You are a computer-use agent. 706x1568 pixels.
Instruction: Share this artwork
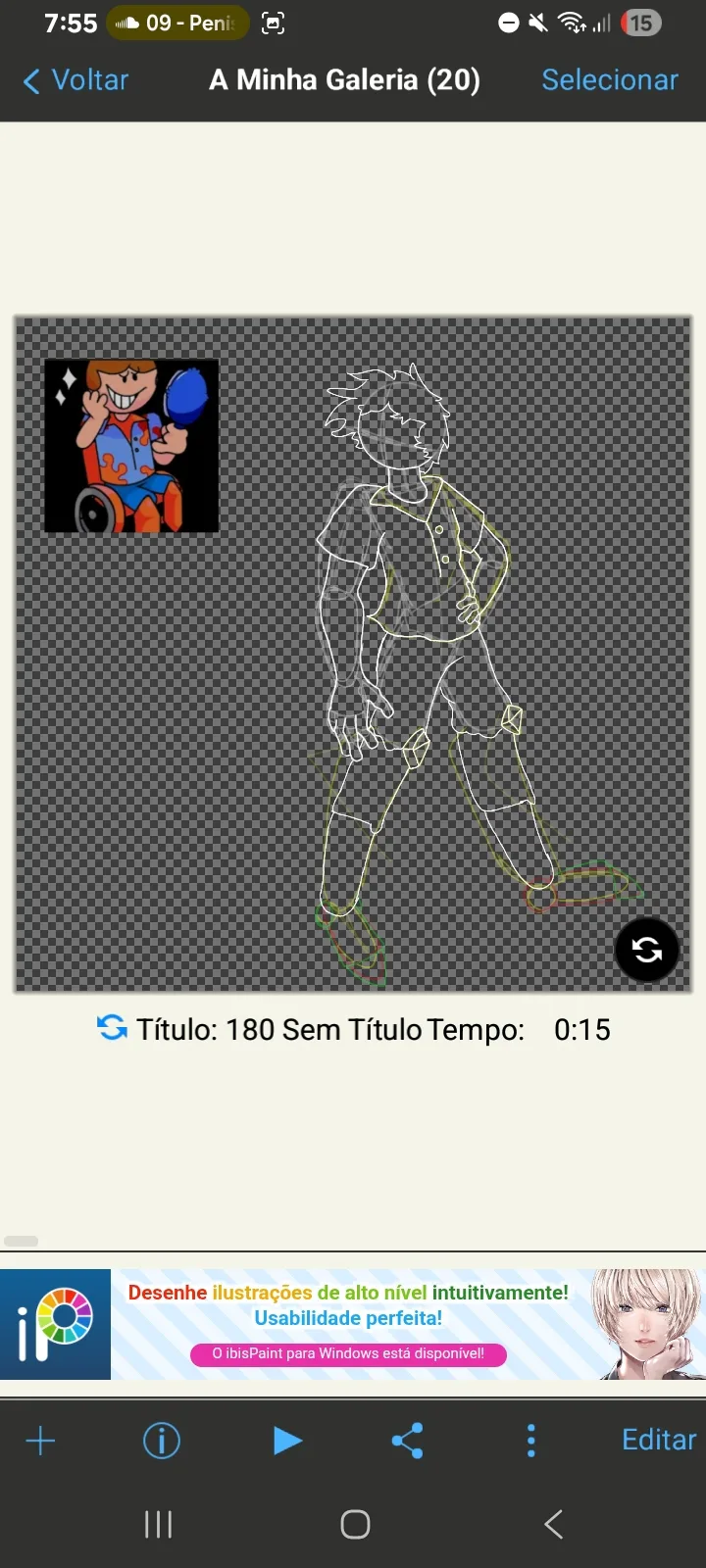click(x=407, y=1441)
